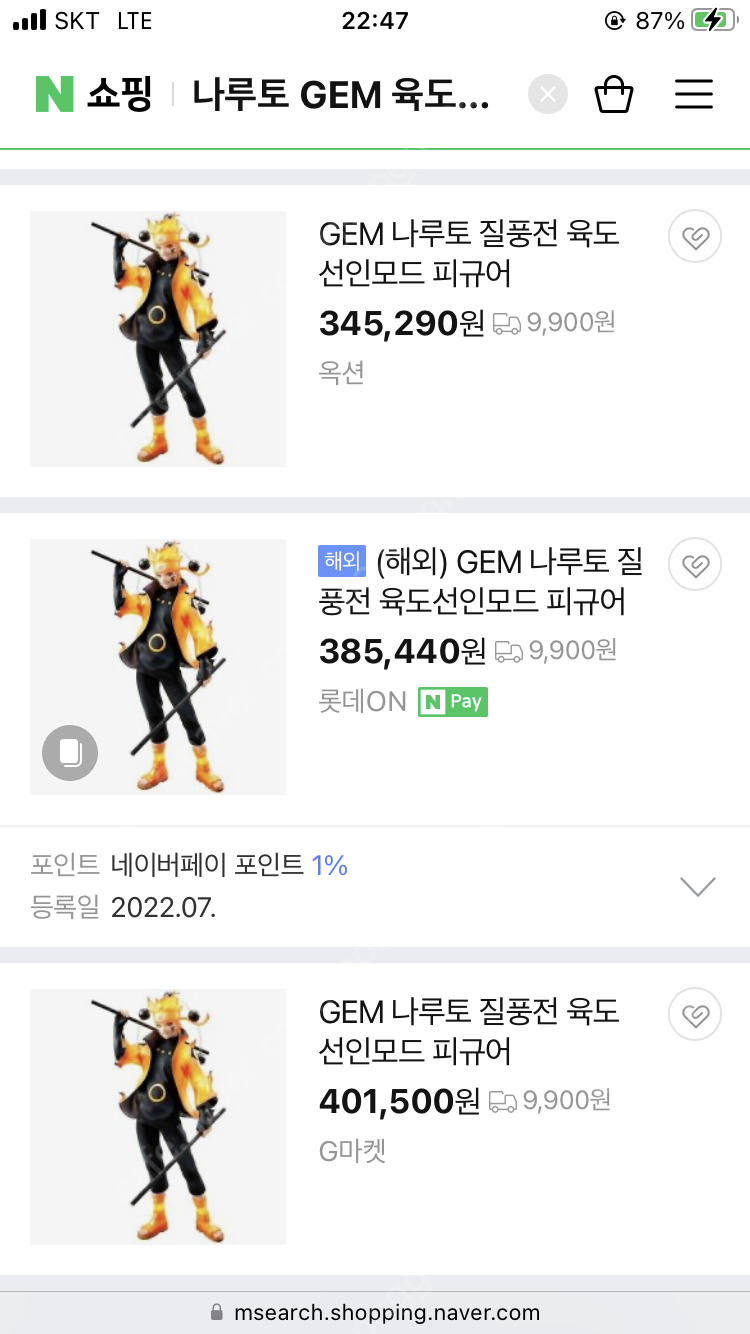Open the 345,290원 옥션 figure listing
The height and width of the screenshot is (1334, 750).
(x=468, y=253)
